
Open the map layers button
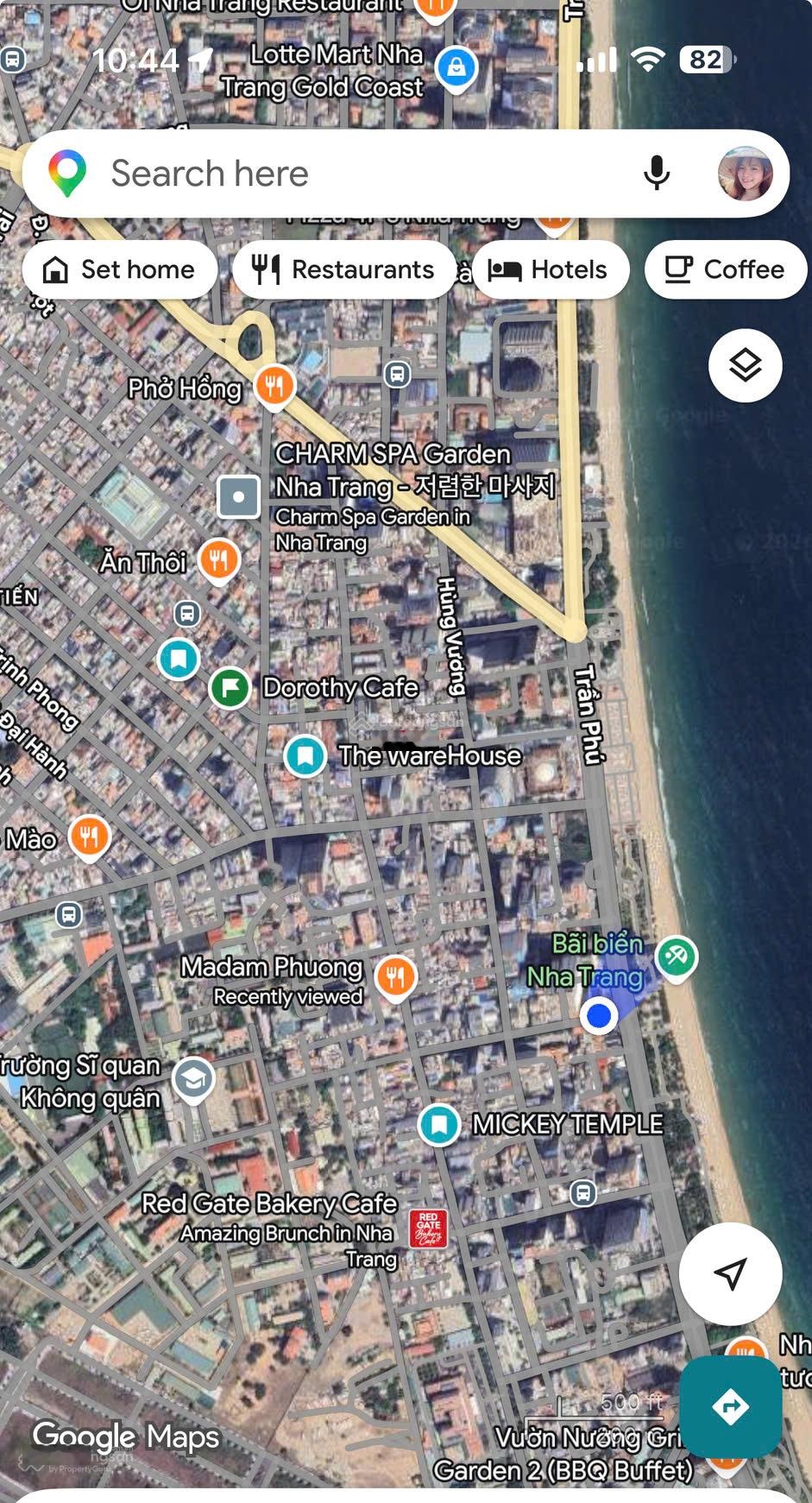(745, 366)
